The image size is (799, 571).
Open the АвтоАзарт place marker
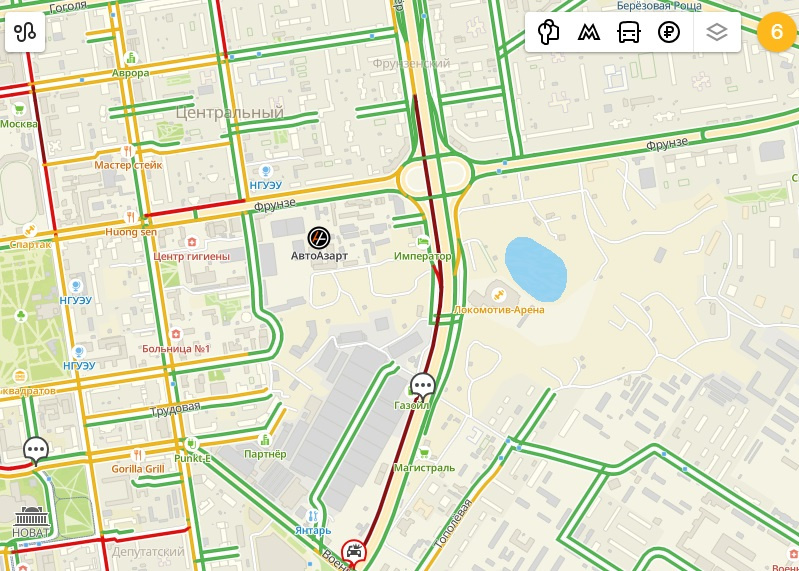[318, 238]
